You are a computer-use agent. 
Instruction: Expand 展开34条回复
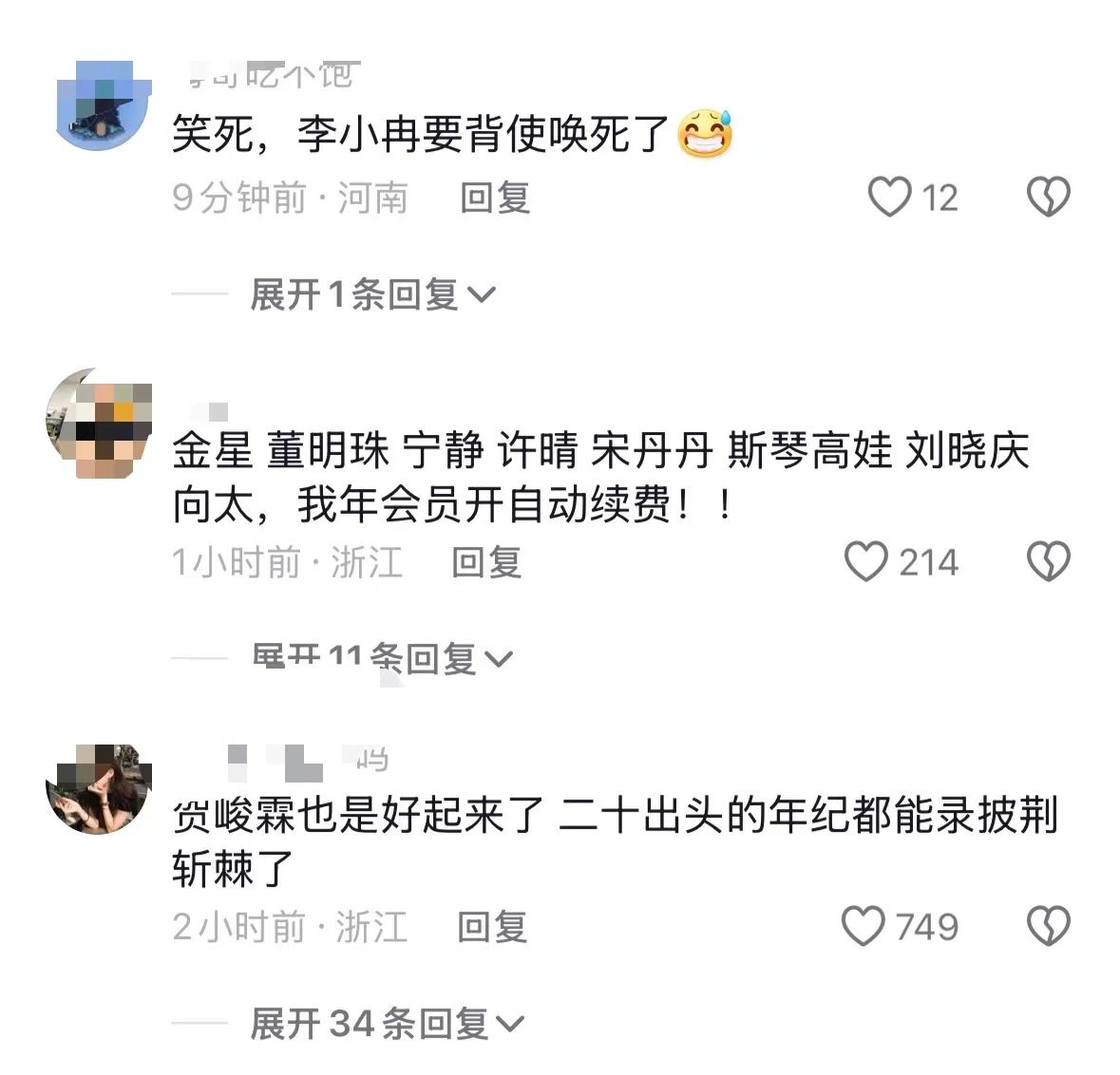(387, 1023)
